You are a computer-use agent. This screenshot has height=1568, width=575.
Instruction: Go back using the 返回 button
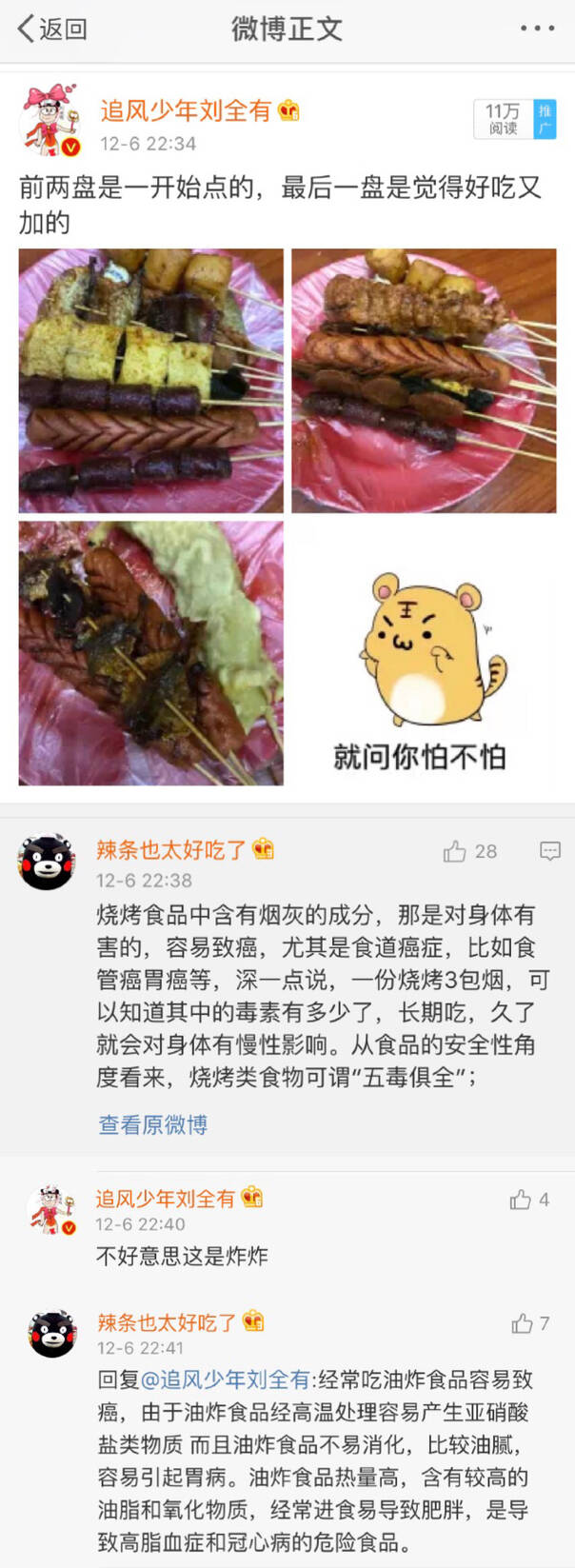pos(52,29)
